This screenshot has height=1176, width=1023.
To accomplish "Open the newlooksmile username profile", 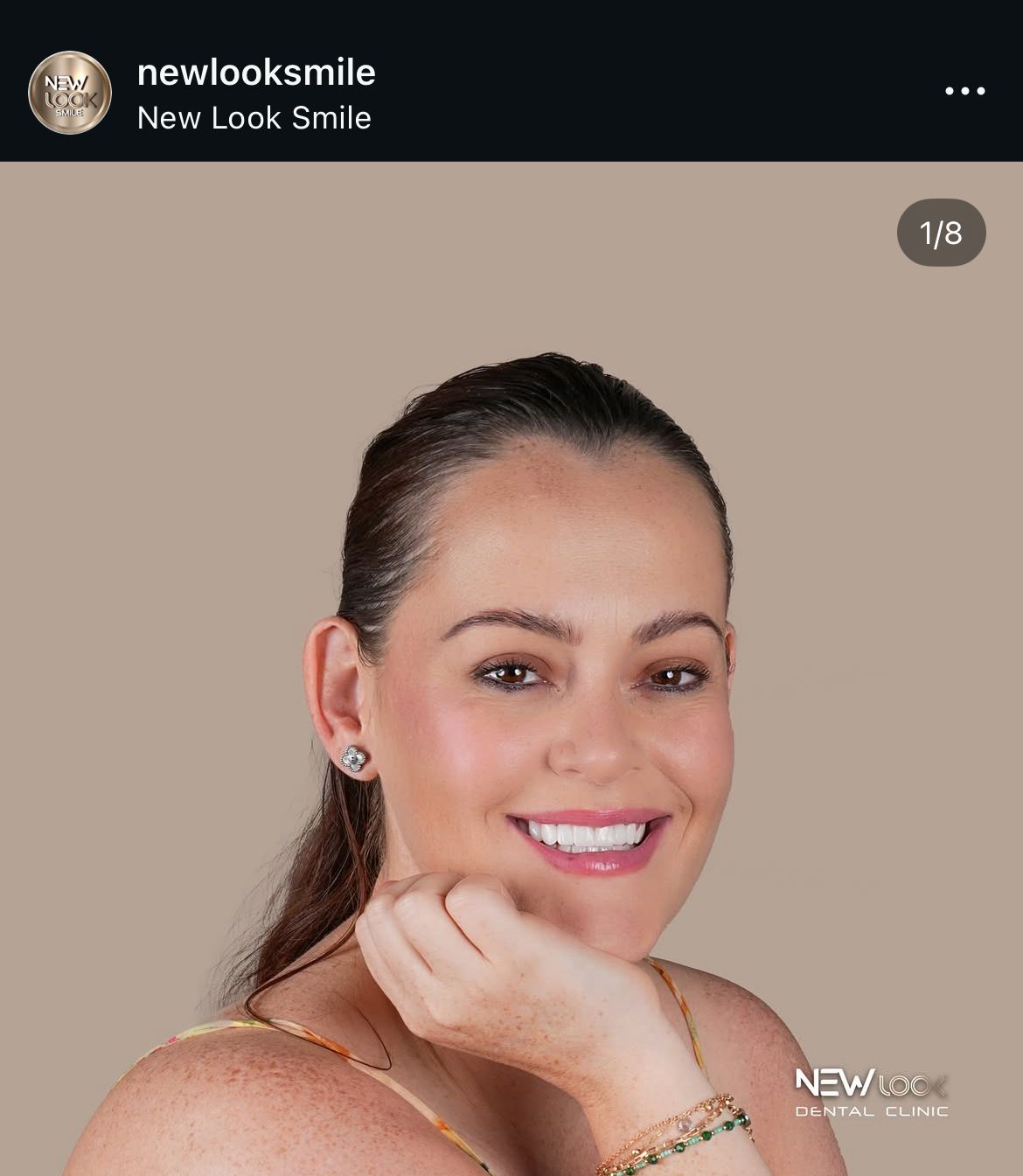I will (256, 73).
